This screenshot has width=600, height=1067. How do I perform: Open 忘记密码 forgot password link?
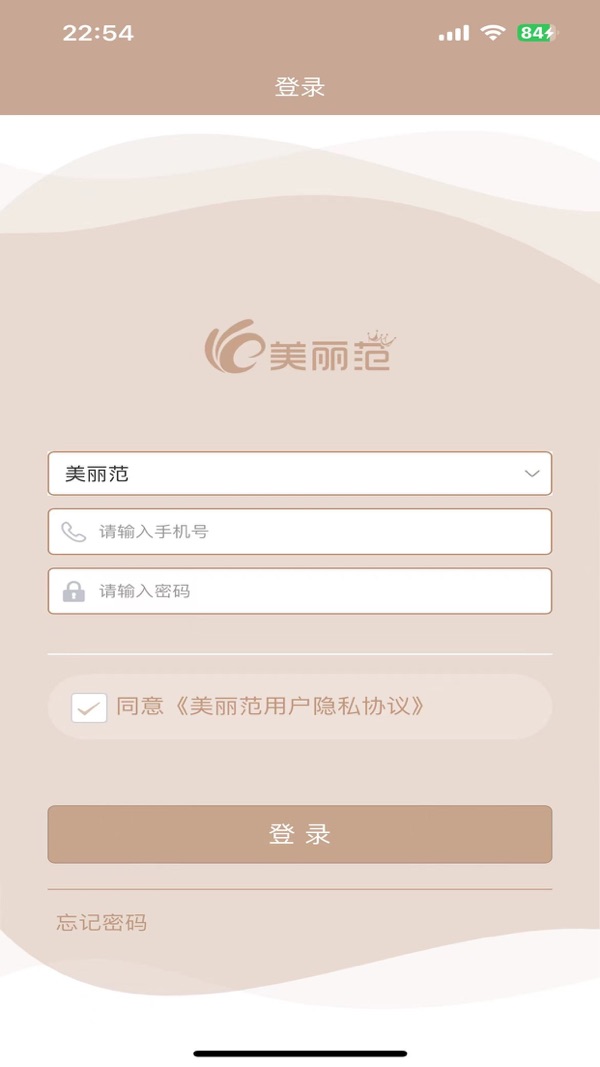101,923
